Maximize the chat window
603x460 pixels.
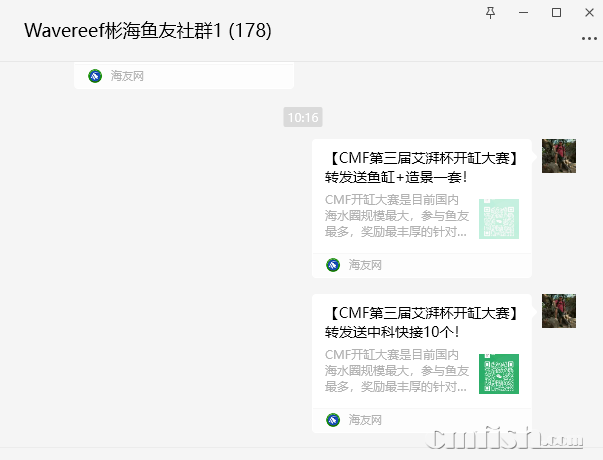click(557, 12)
